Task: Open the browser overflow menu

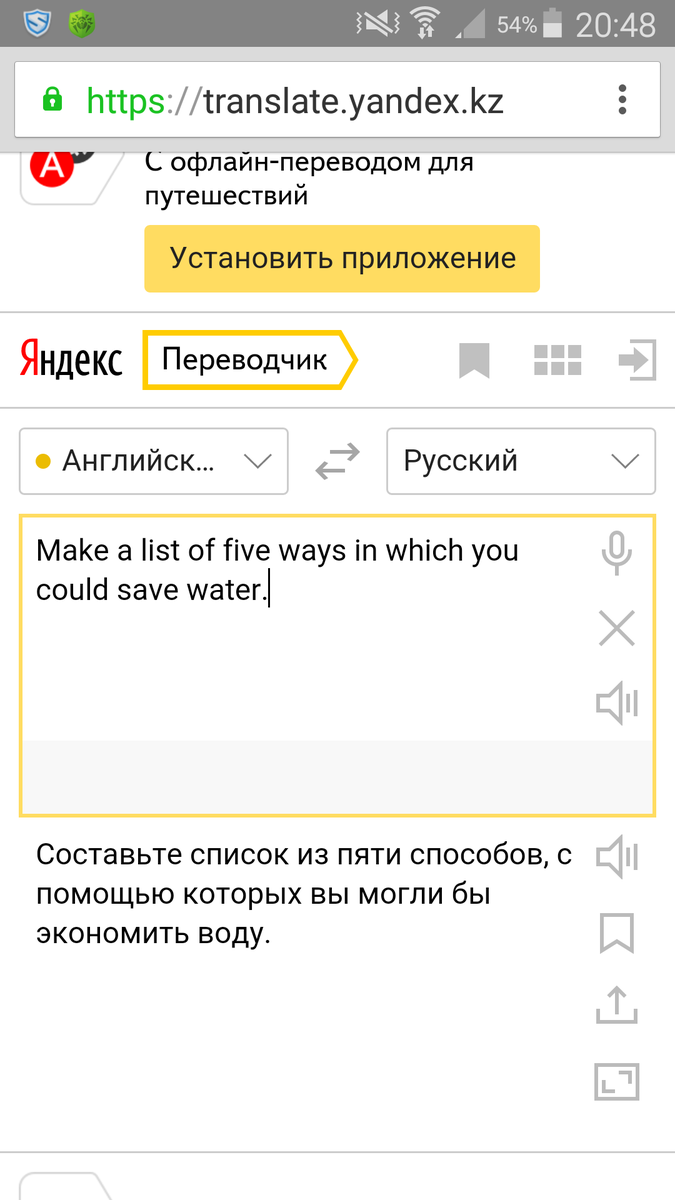Action: point(622,100)
